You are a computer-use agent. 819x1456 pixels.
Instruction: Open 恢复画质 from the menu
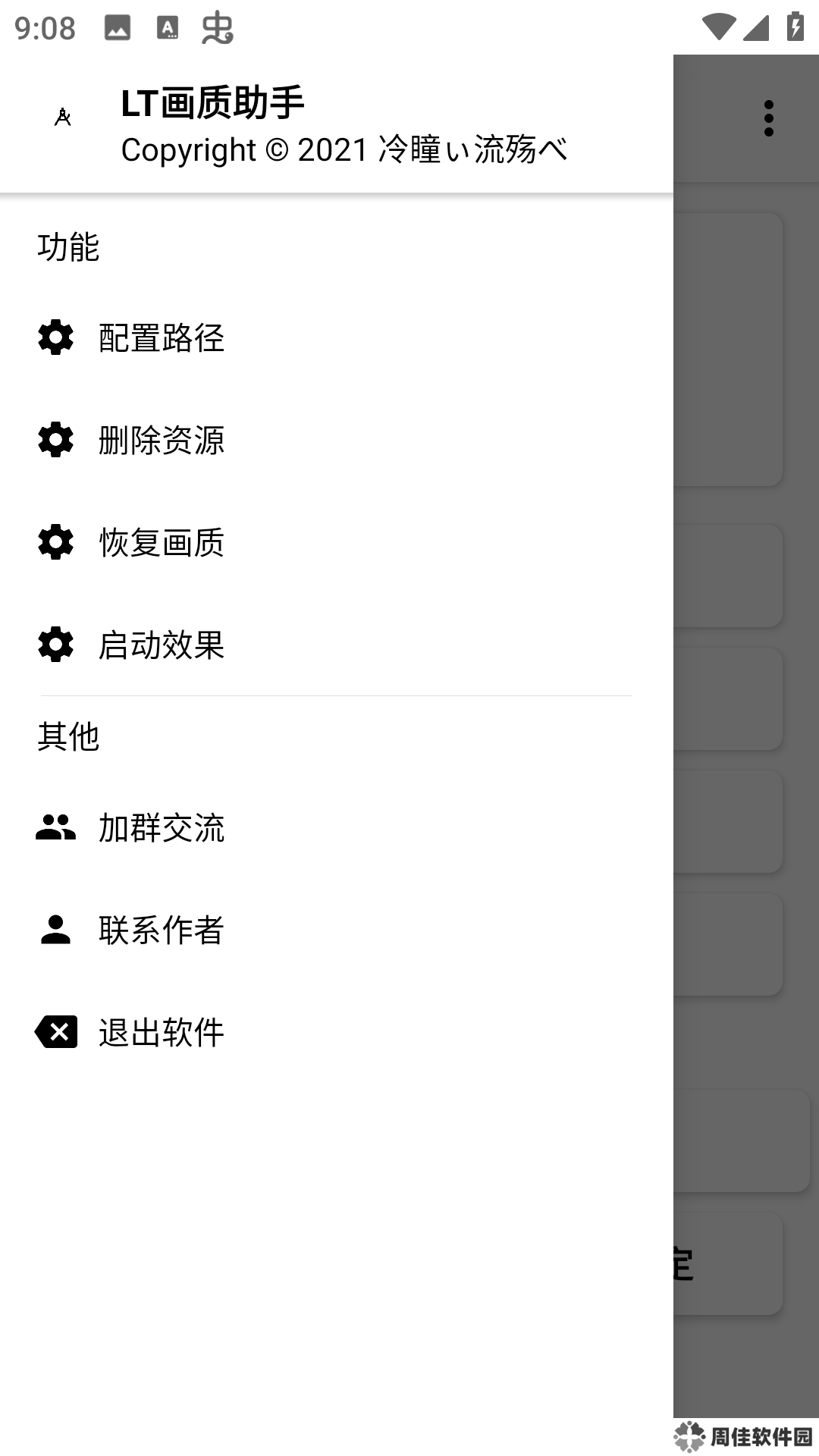(x=337, y=543)
